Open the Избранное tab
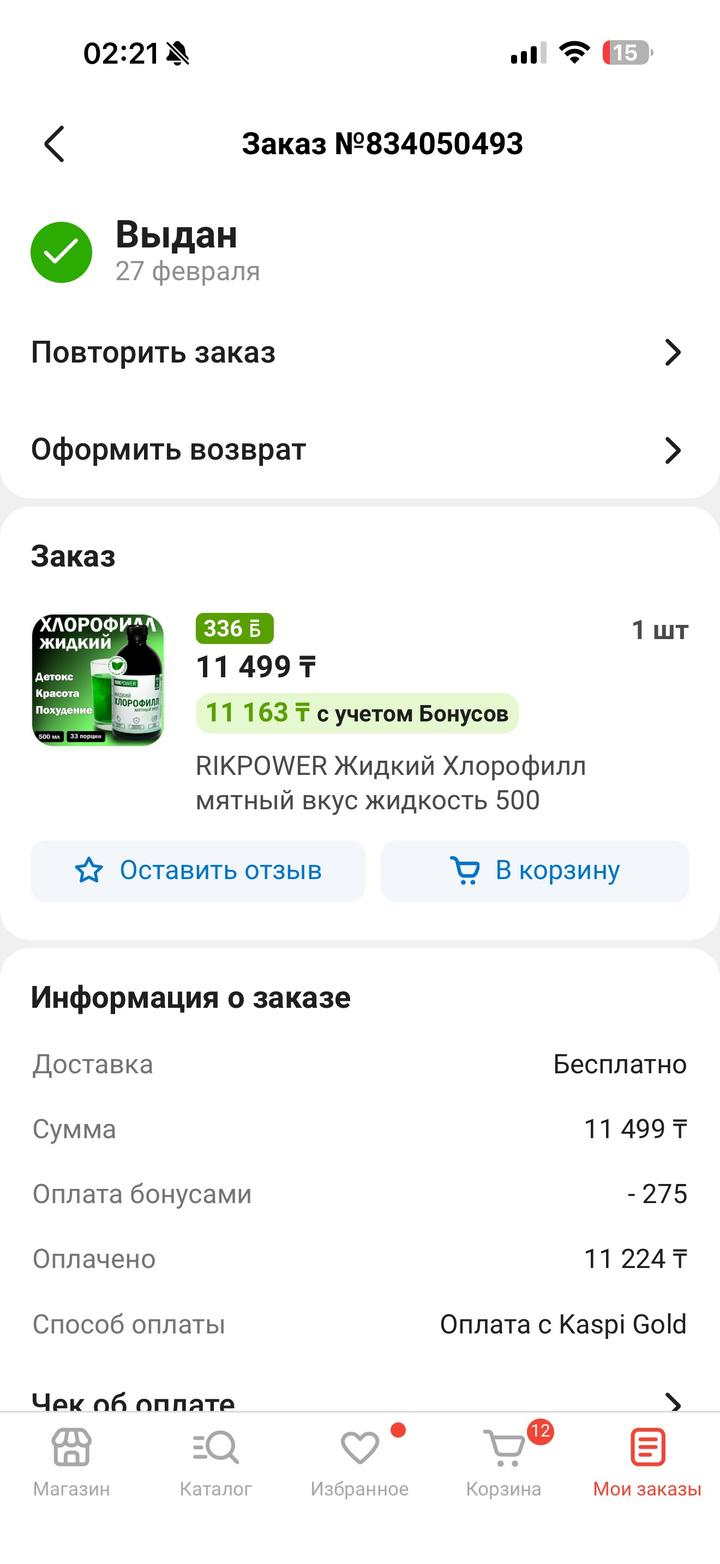This screenshot has width=720, height=1564. [360, 1462]
